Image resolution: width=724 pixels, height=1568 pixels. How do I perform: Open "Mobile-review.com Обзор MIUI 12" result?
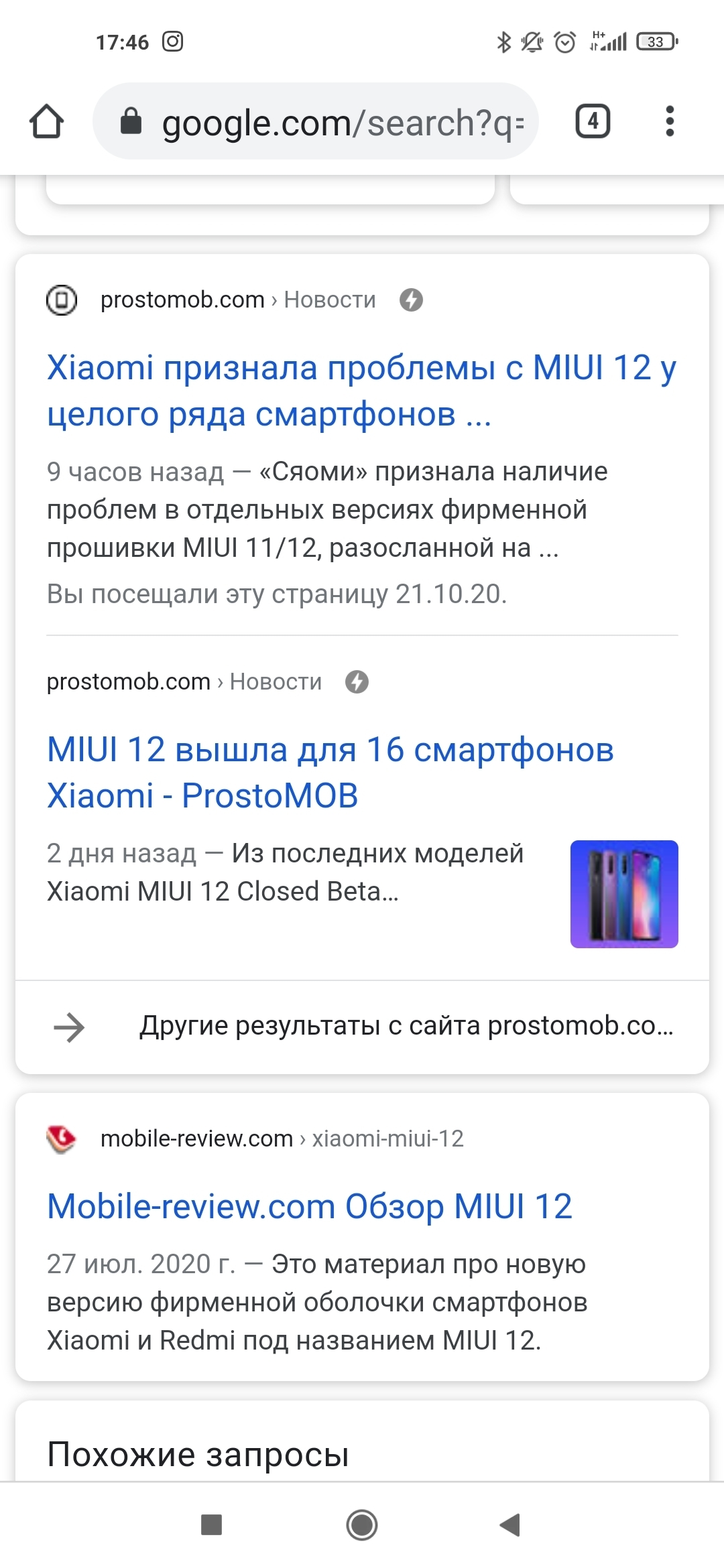pyautogui.click(x=310, y=1207)
